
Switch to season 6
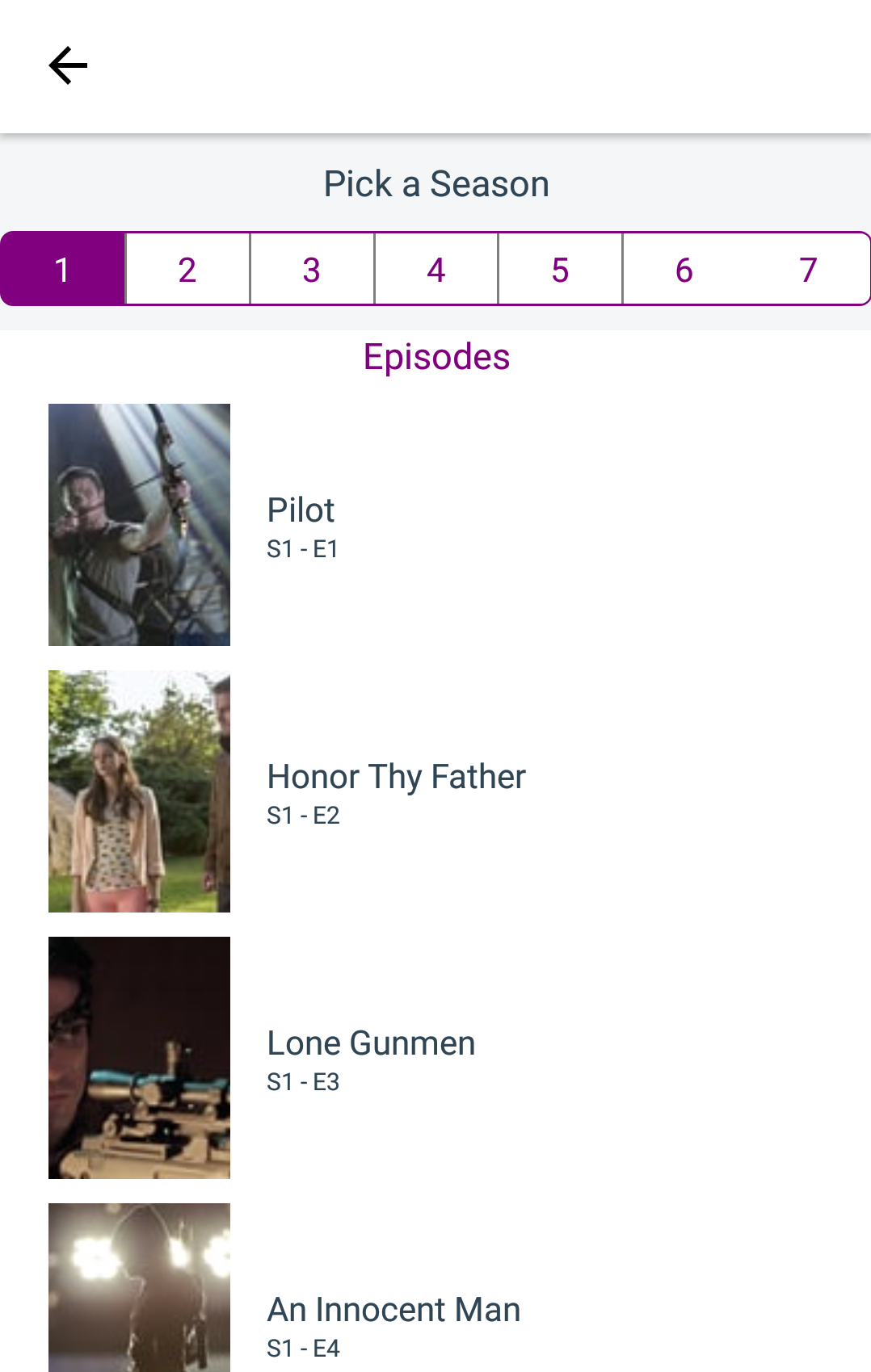684,270
